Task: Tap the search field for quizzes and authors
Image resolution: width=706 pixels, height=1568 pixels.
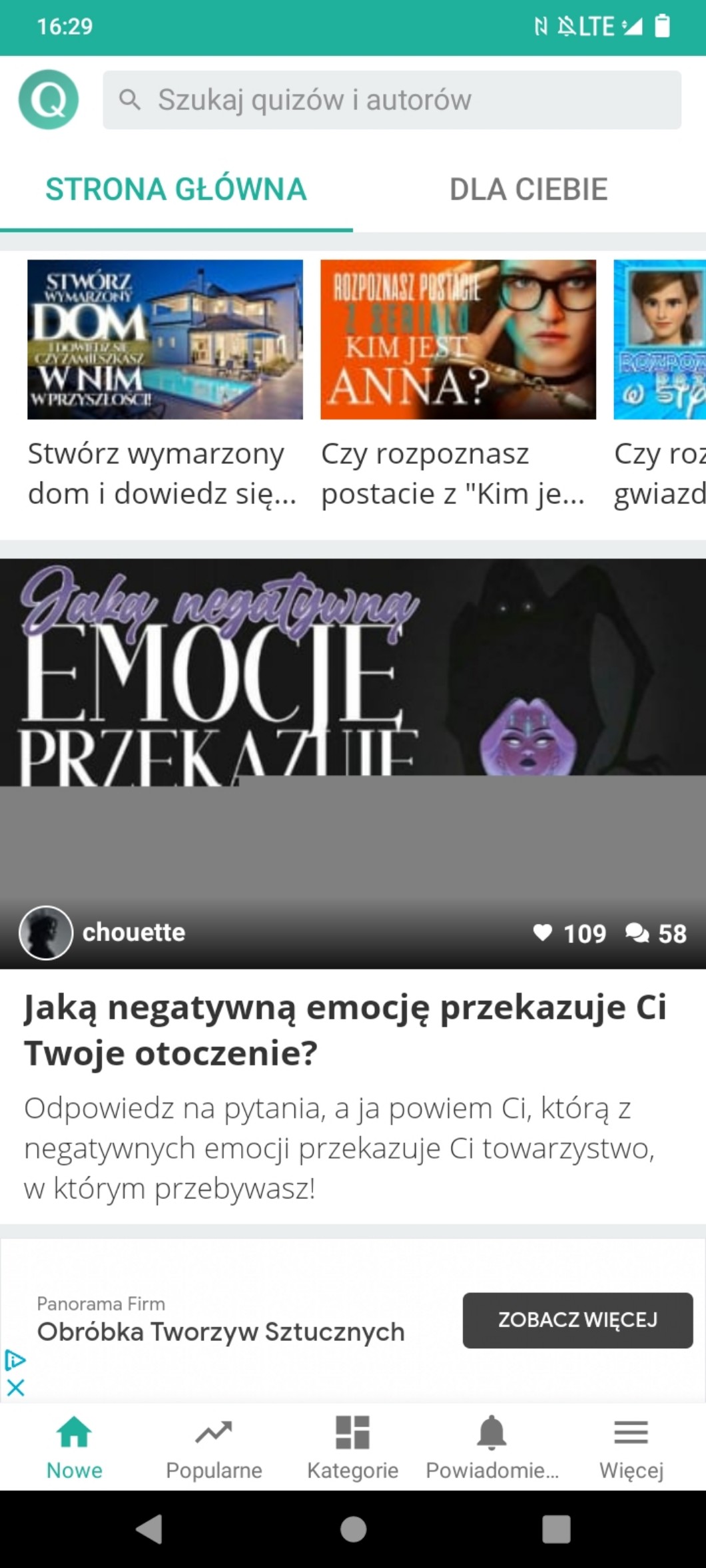Action: (x=392, y=100)
